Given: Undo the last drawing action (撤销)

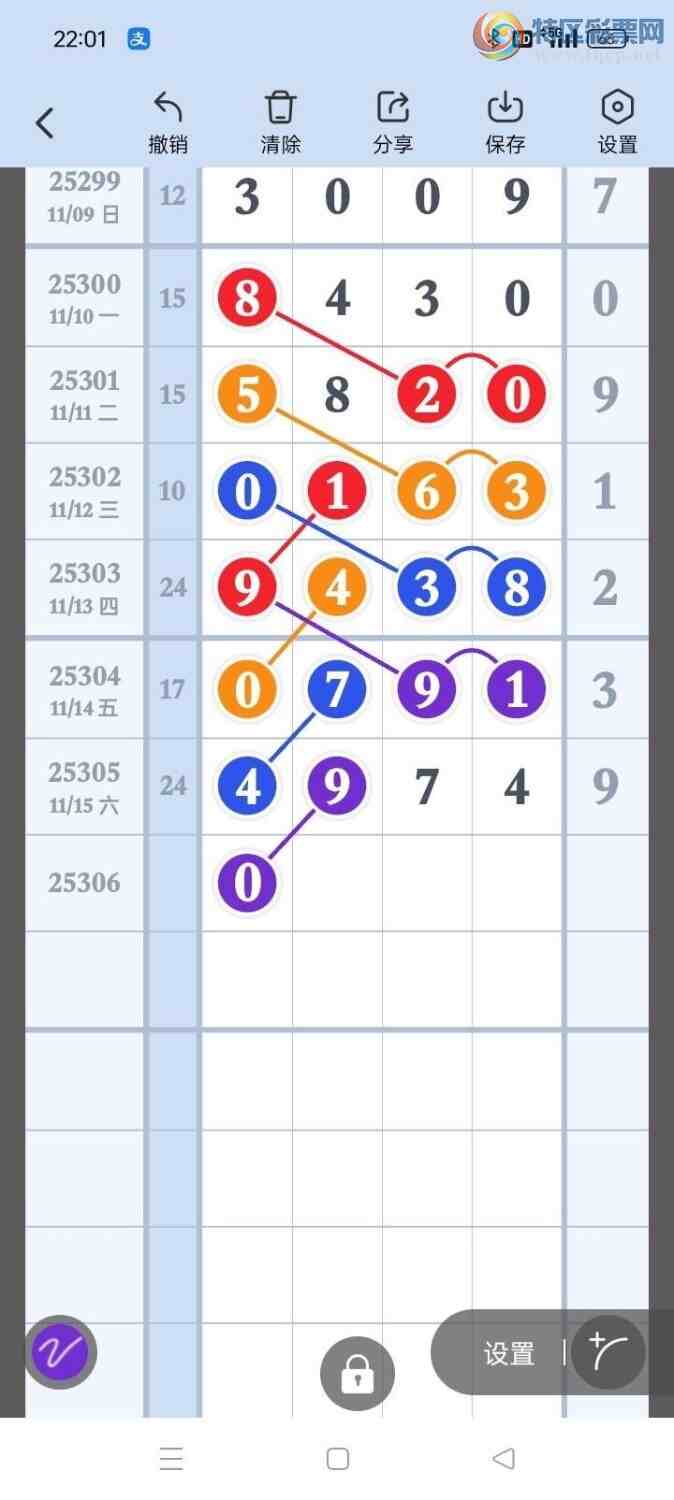Looking at the screenshot, I should coord(168,122).
